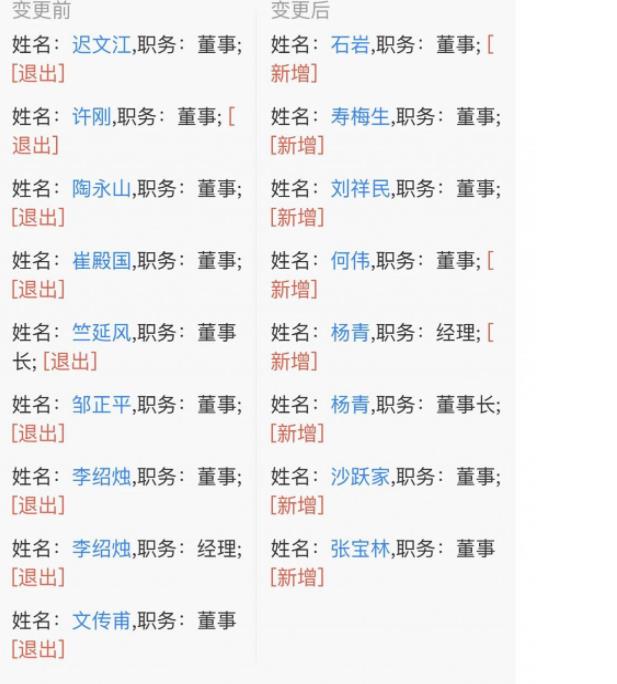Open the profile of 迟文江
Viewport: 617px width, 684px height.
pyautogui.click(x=101, y=45)
